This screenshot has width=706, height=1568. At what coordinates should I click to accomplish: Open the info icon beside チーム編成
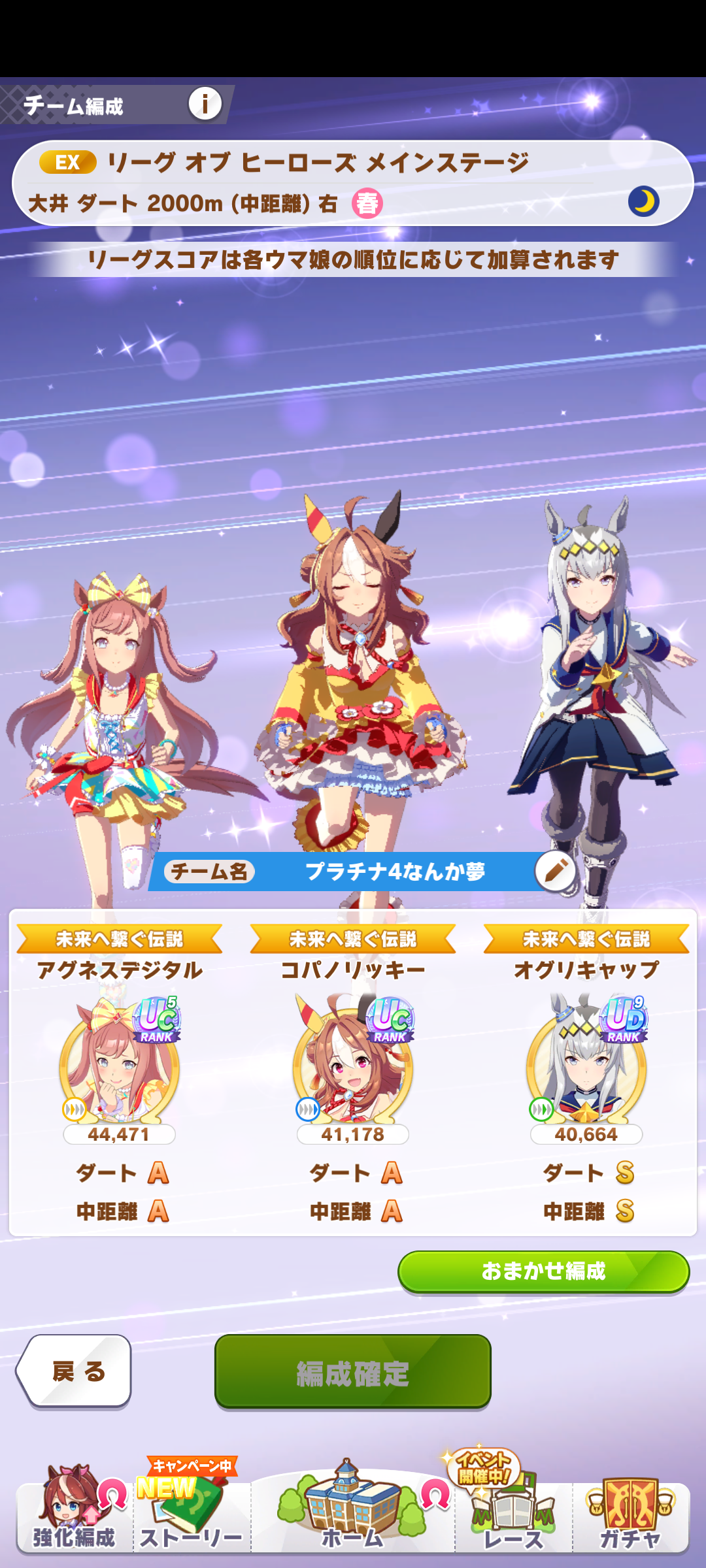(x=205, y=103)
